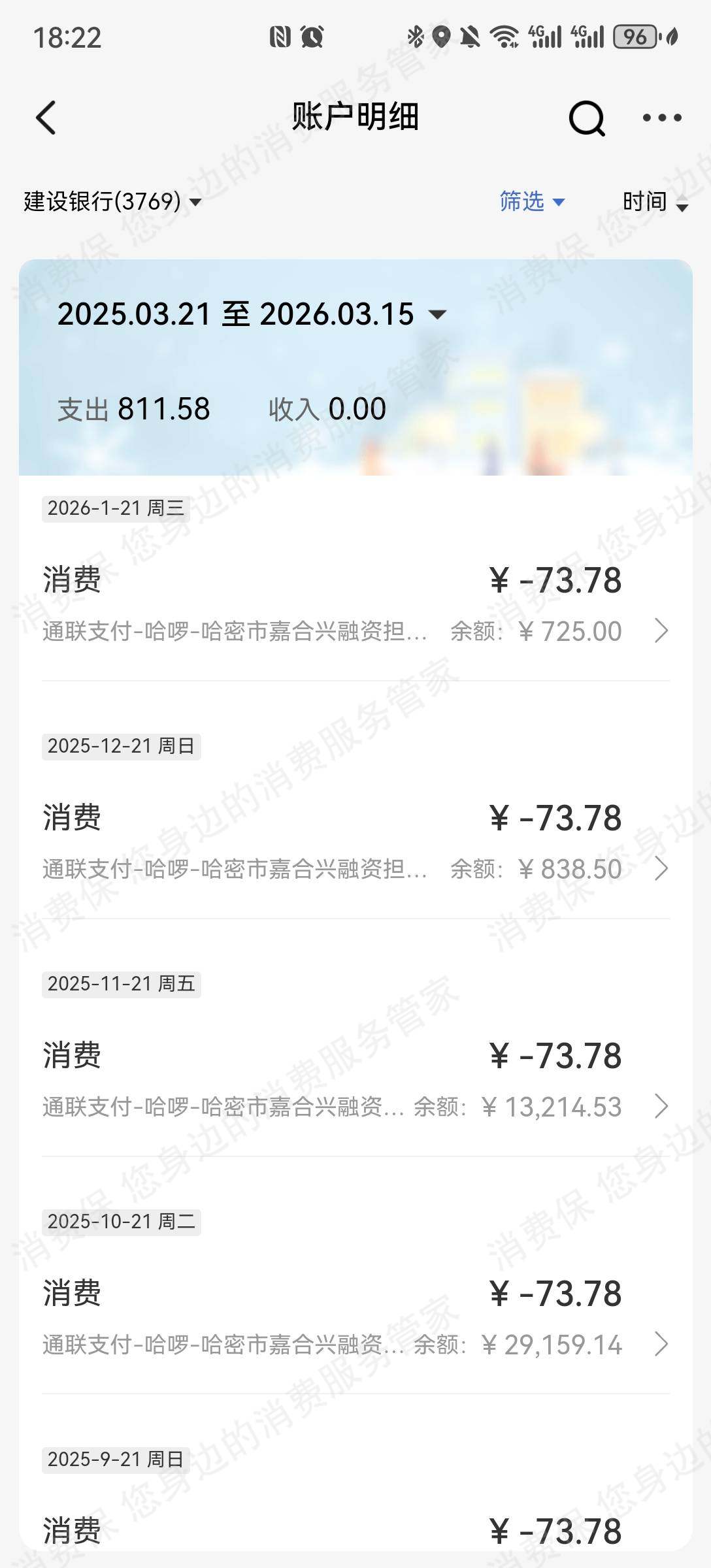711x1568 pixels.
Task: Tap the back arrow to return
Action: (44, 118)
